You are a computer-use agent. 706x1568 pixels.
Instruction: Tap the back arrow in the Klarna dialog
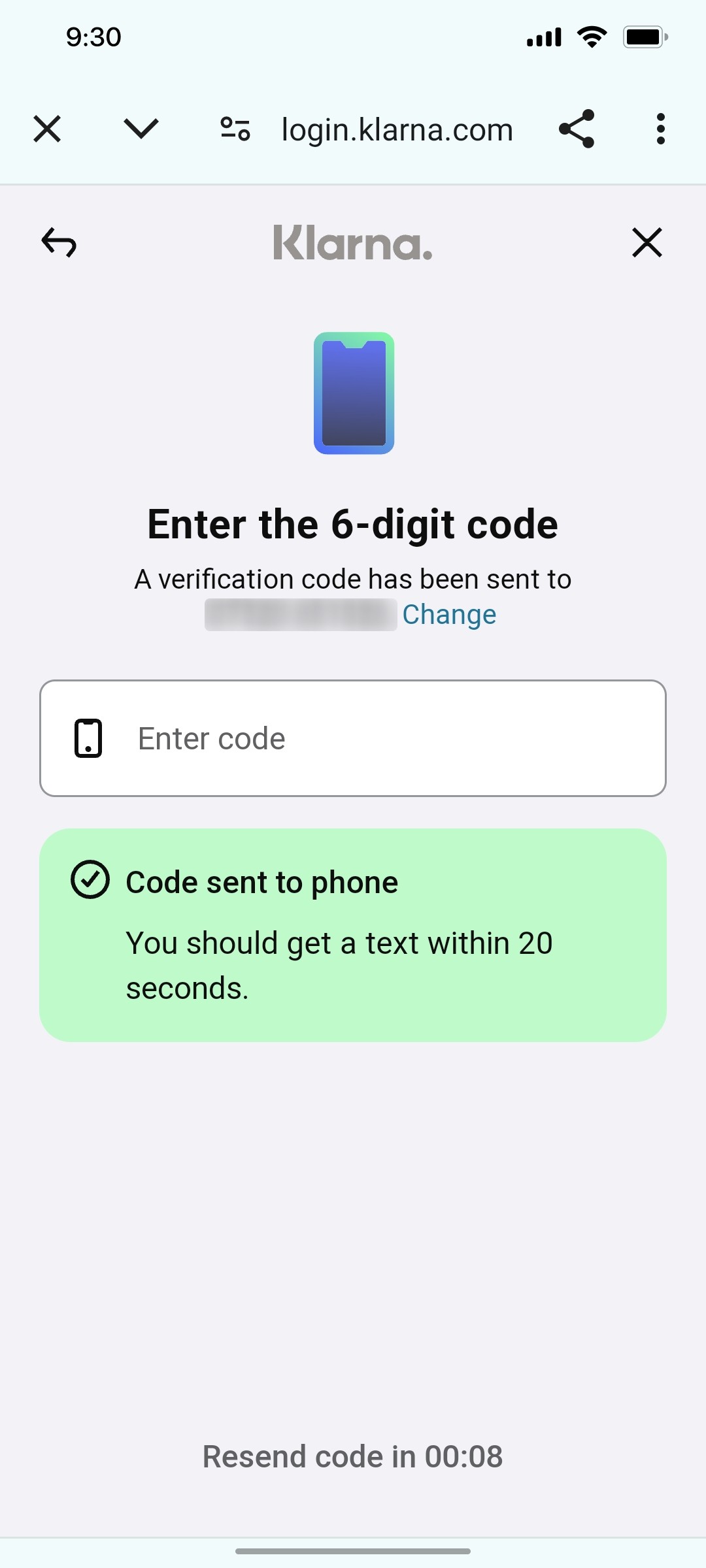(x=58, y=243)
